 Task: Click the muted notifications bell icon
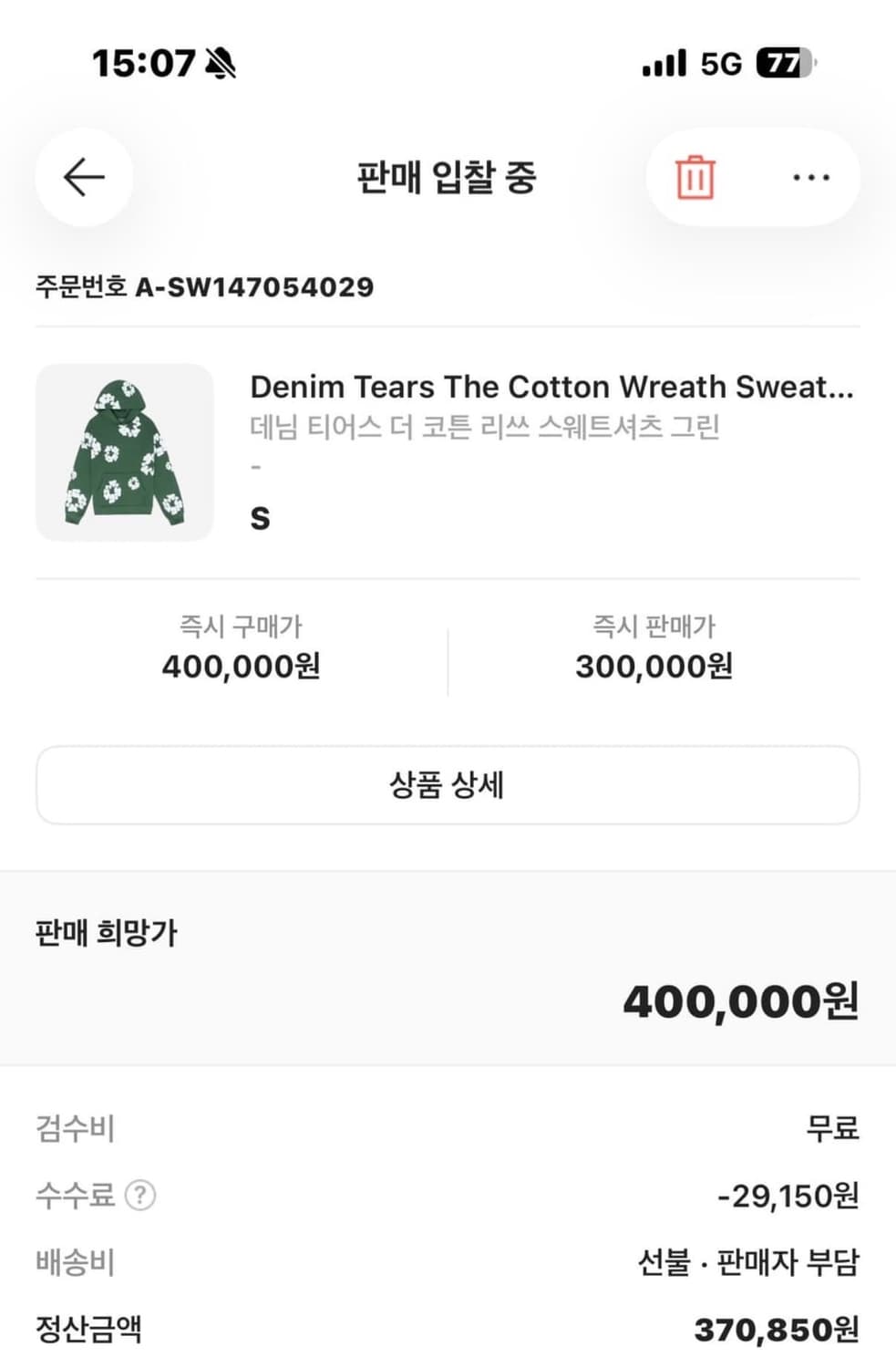coord(221,62)
